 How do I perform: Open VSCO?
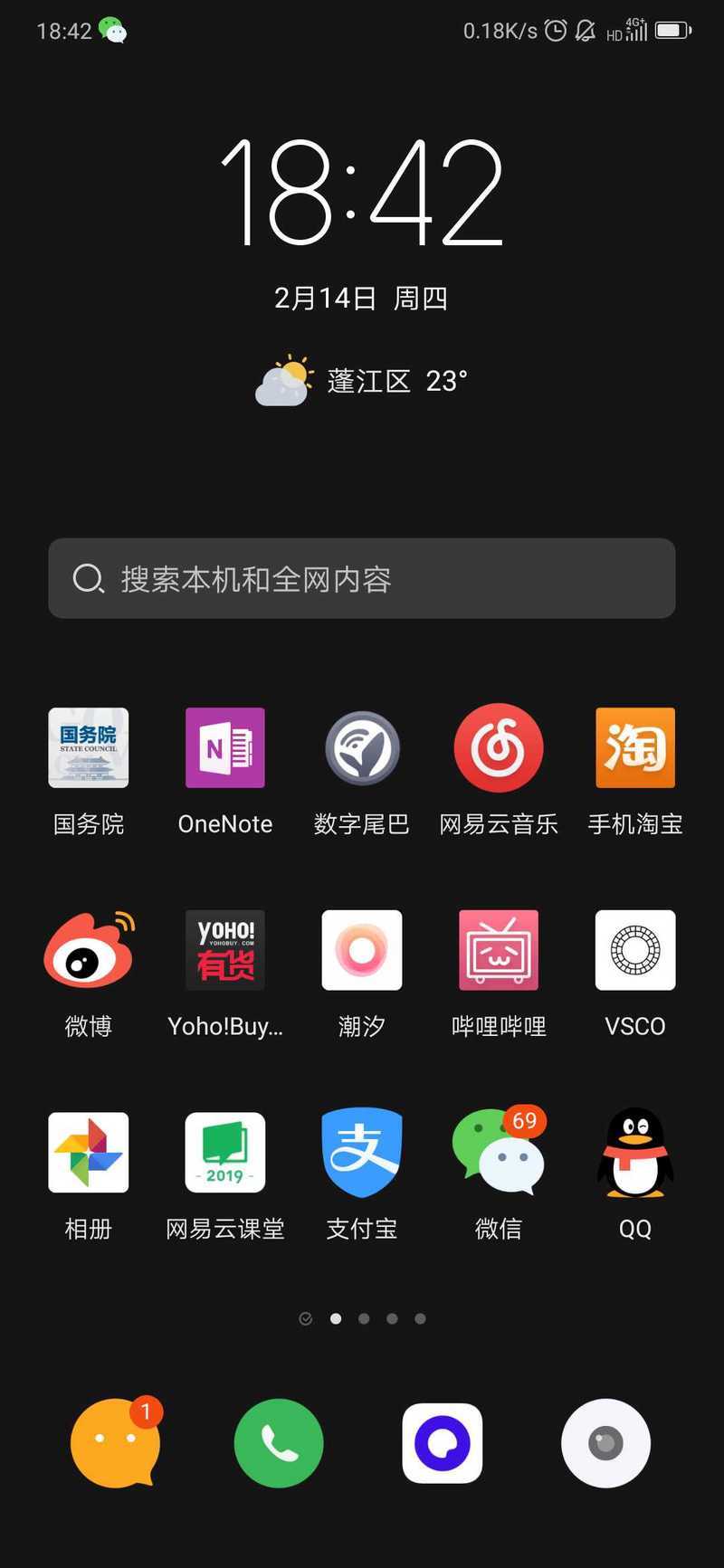click(x=635, y=950)
